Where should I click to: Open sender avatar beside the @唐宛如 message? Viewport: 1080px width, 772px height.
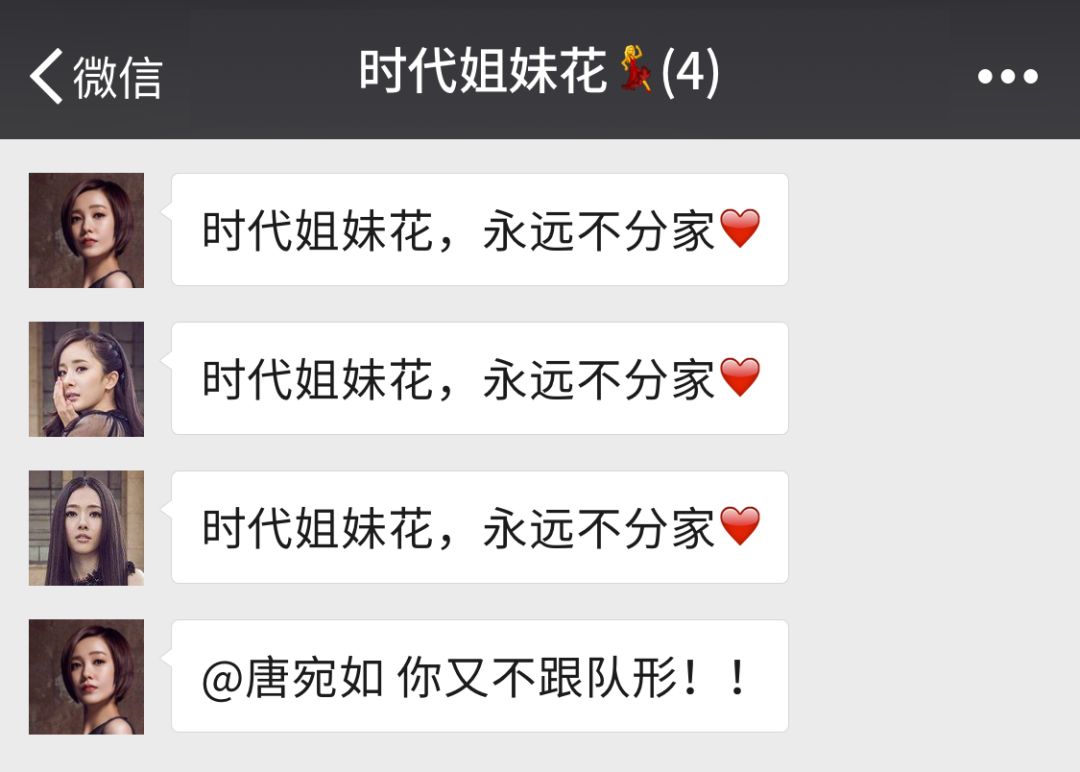click(86, 677)
